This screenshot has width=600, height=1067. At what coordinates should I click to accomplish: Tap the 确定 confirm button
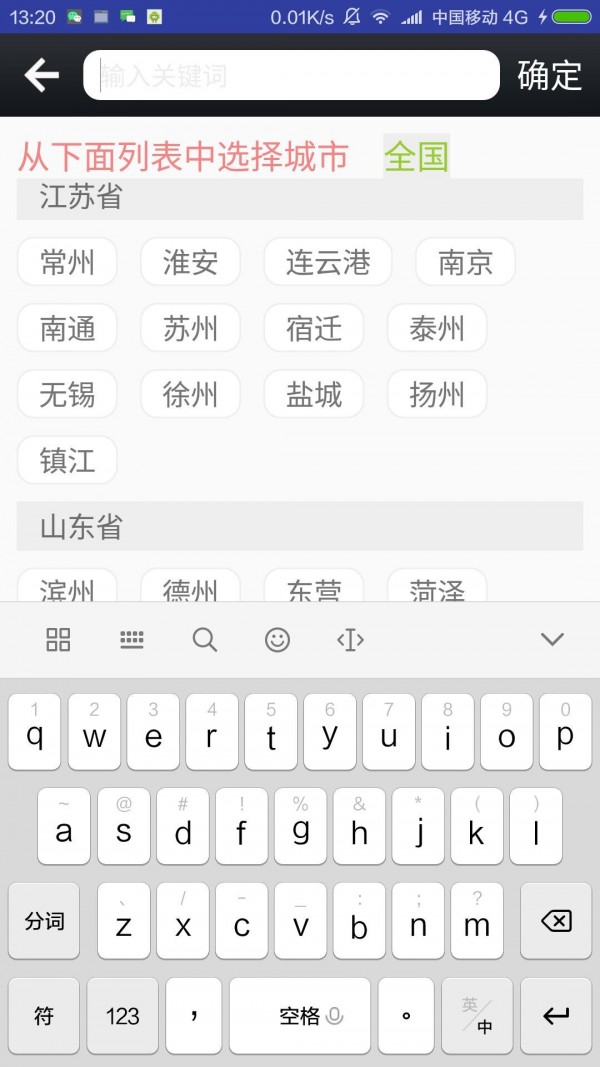pos(549,75)
